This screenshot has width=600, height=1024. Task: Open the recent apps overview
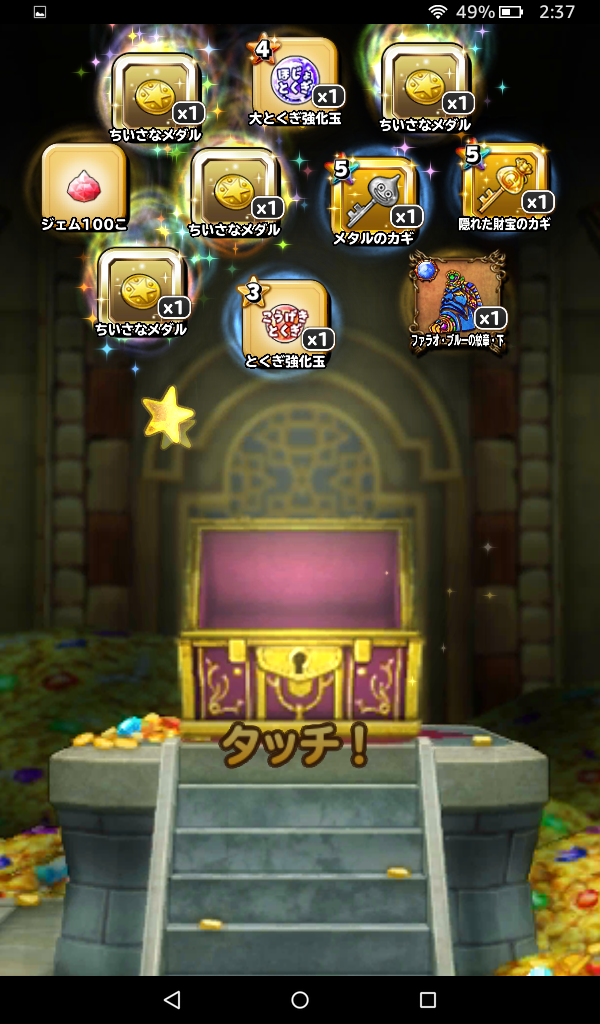point(428,999)
